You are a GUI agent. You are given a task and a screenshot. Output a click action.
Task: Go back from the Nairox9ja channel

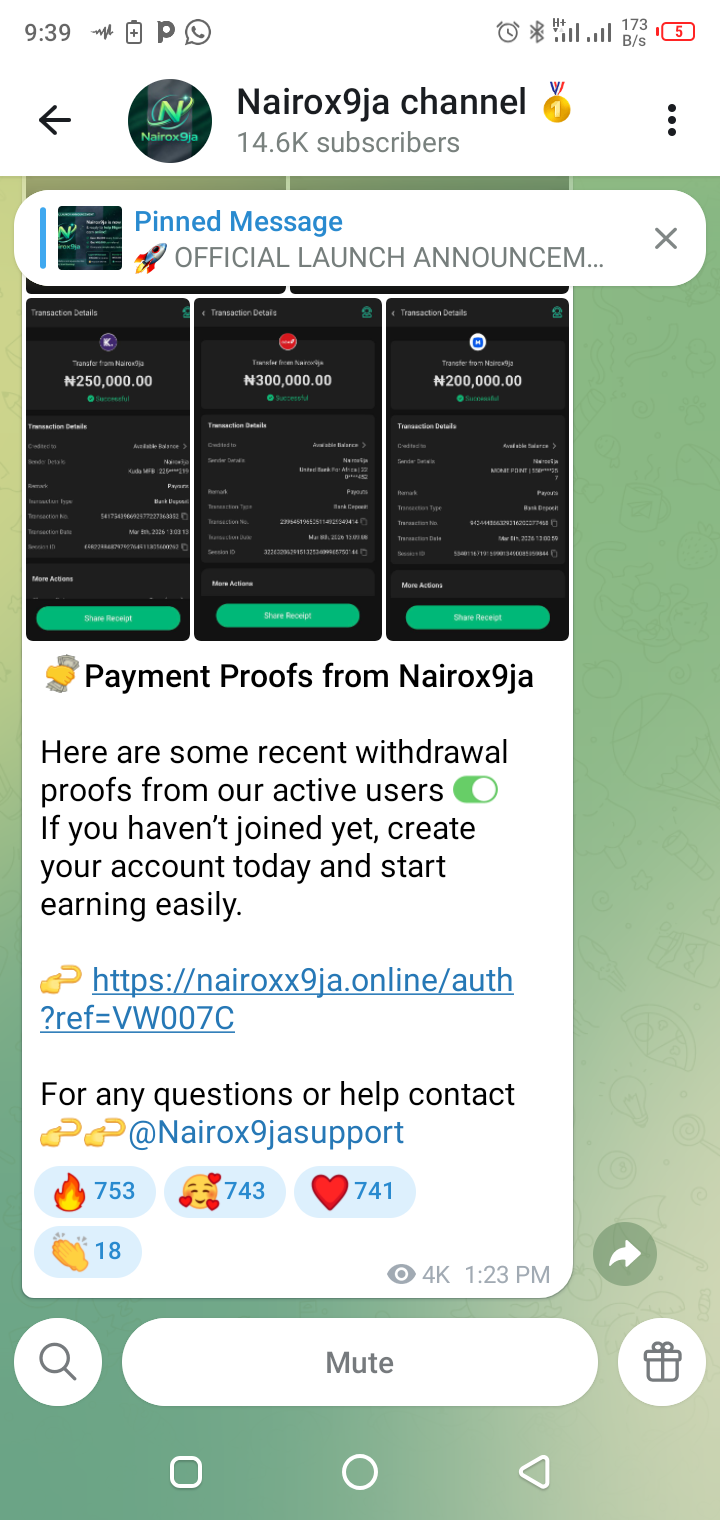pyautogui.click(x=55, y=121)
